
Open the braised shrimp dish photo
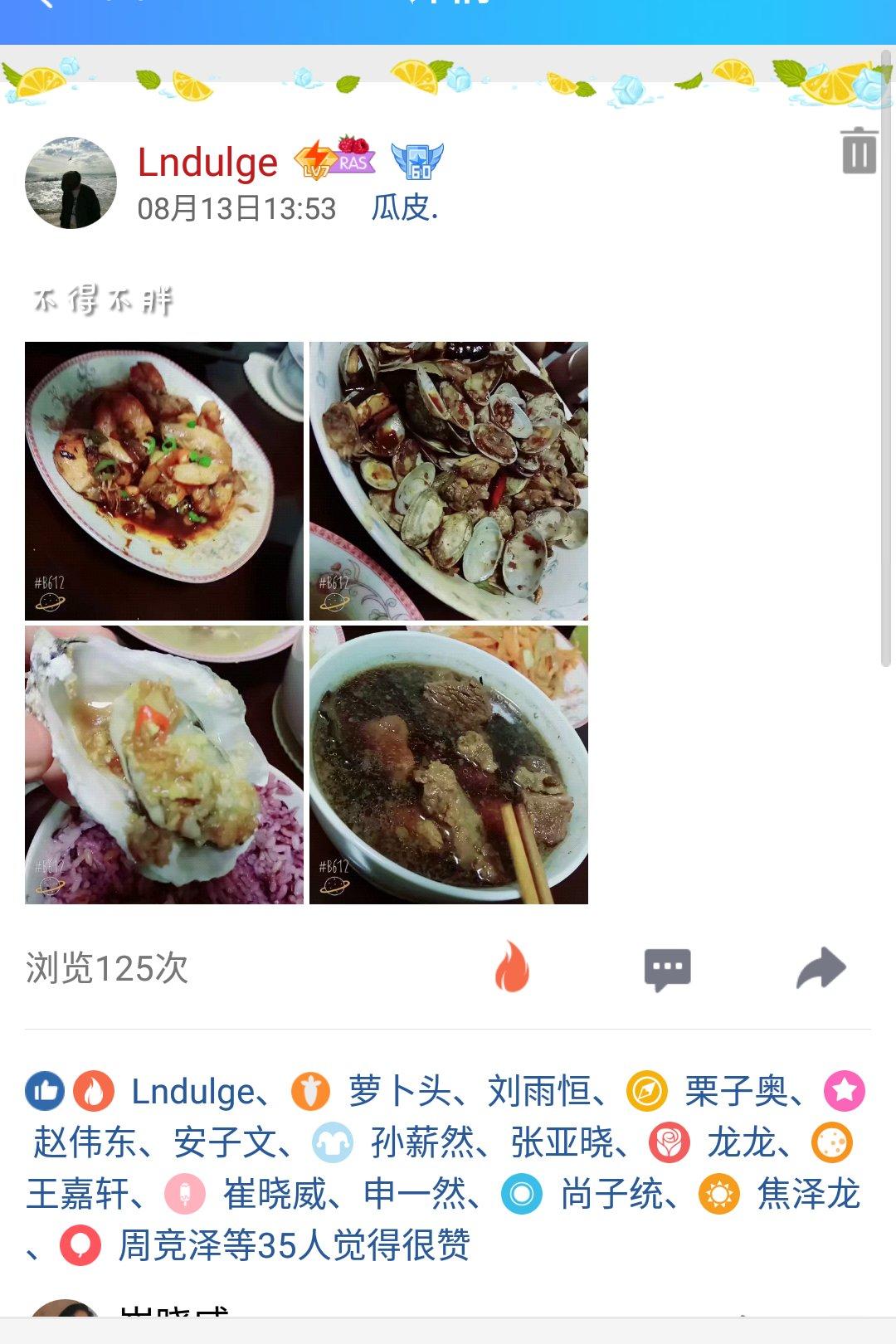pyautogui.click(x=164, y=481)
